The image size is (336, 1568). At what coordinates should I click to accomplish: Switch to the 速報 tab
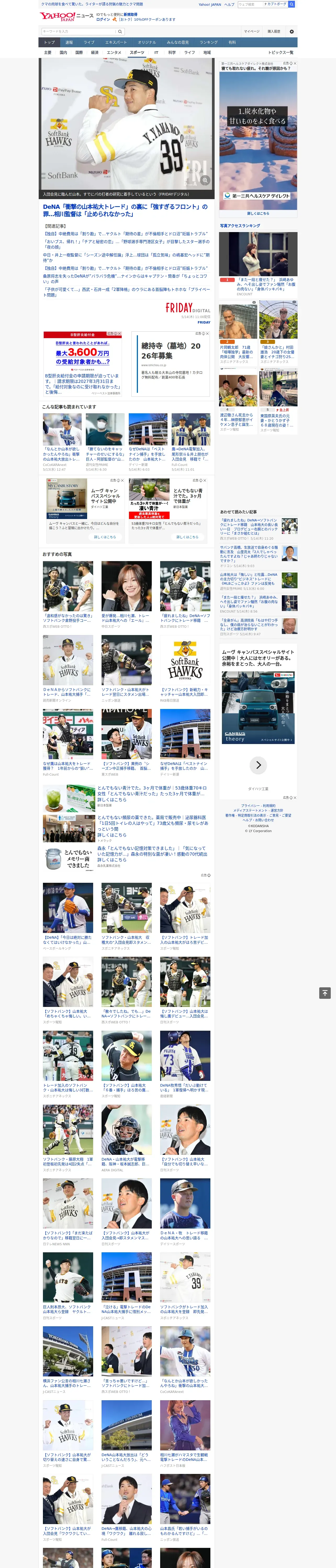(69, 43)
